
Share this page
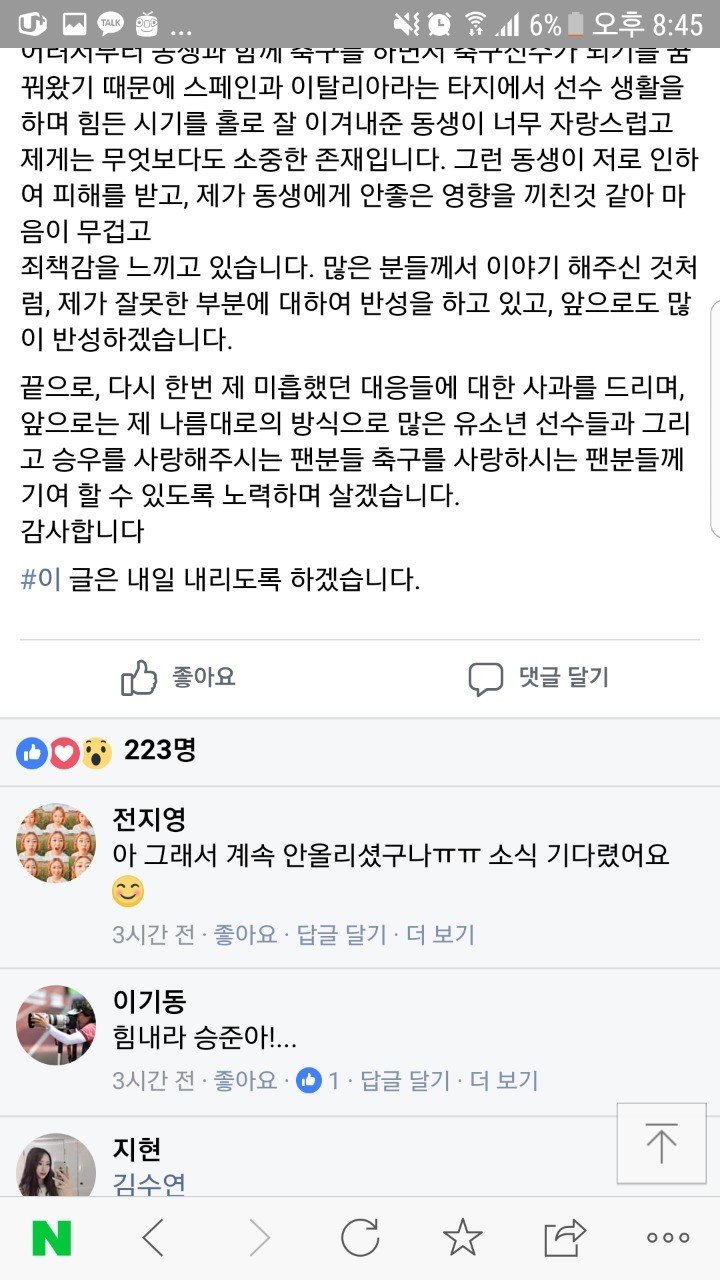[565, 1238]
